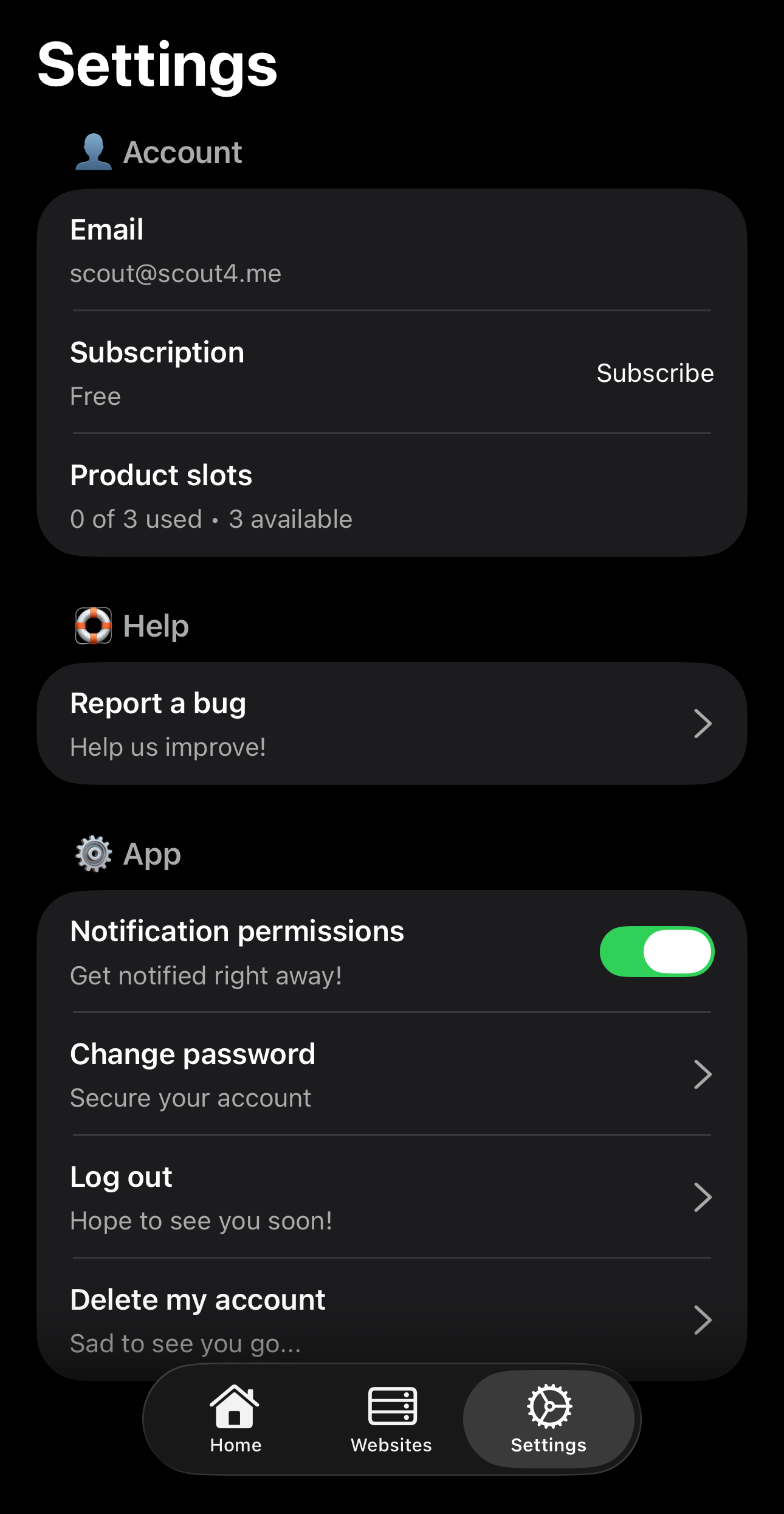Tap Delete my account entry

[x=243, y=1320]
